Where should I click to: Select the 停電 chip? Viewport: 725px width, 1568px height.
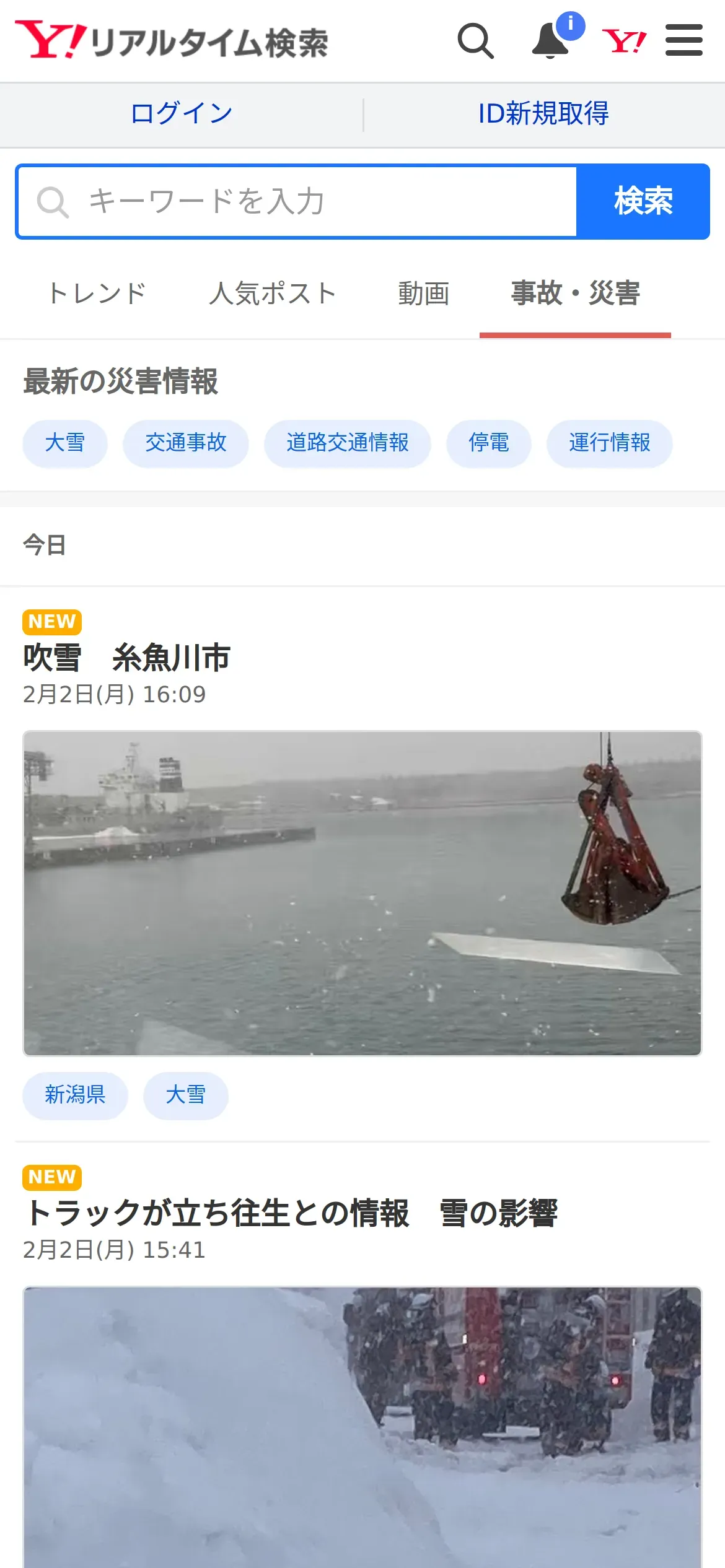[488, 443]
